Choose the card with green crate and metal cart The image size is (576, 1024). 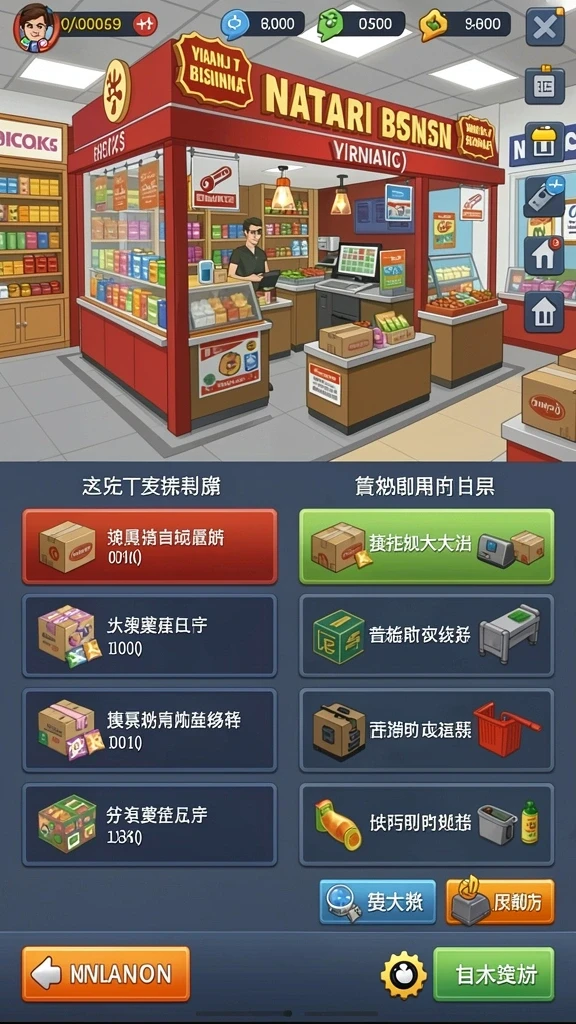tap(426, 635)
